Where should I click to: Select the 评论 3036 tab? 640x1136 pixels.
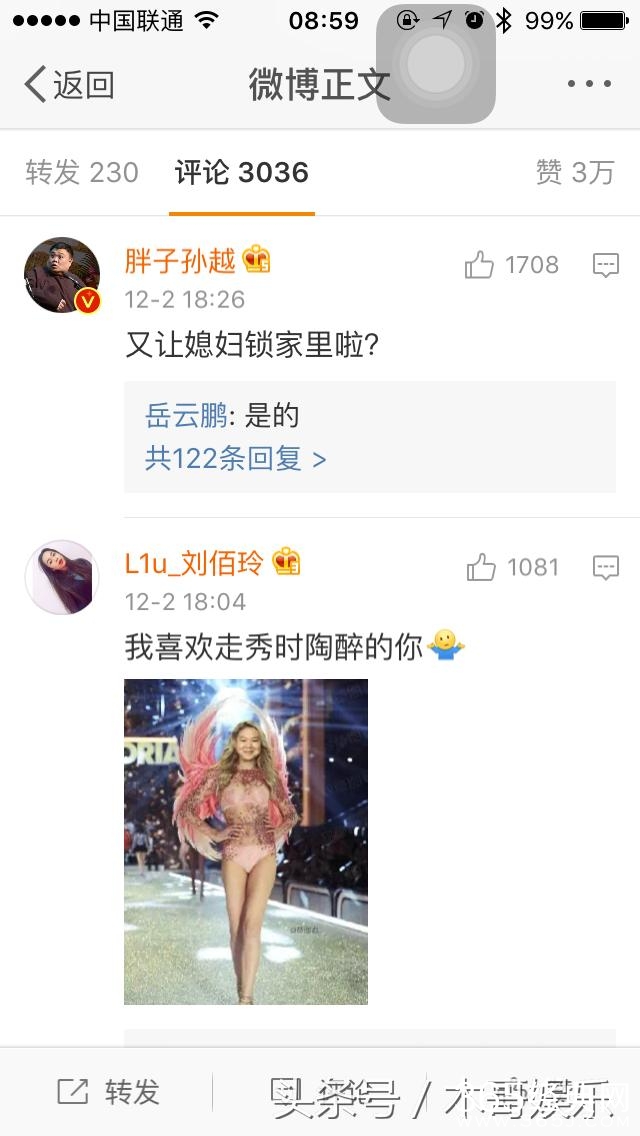[242, 173]
